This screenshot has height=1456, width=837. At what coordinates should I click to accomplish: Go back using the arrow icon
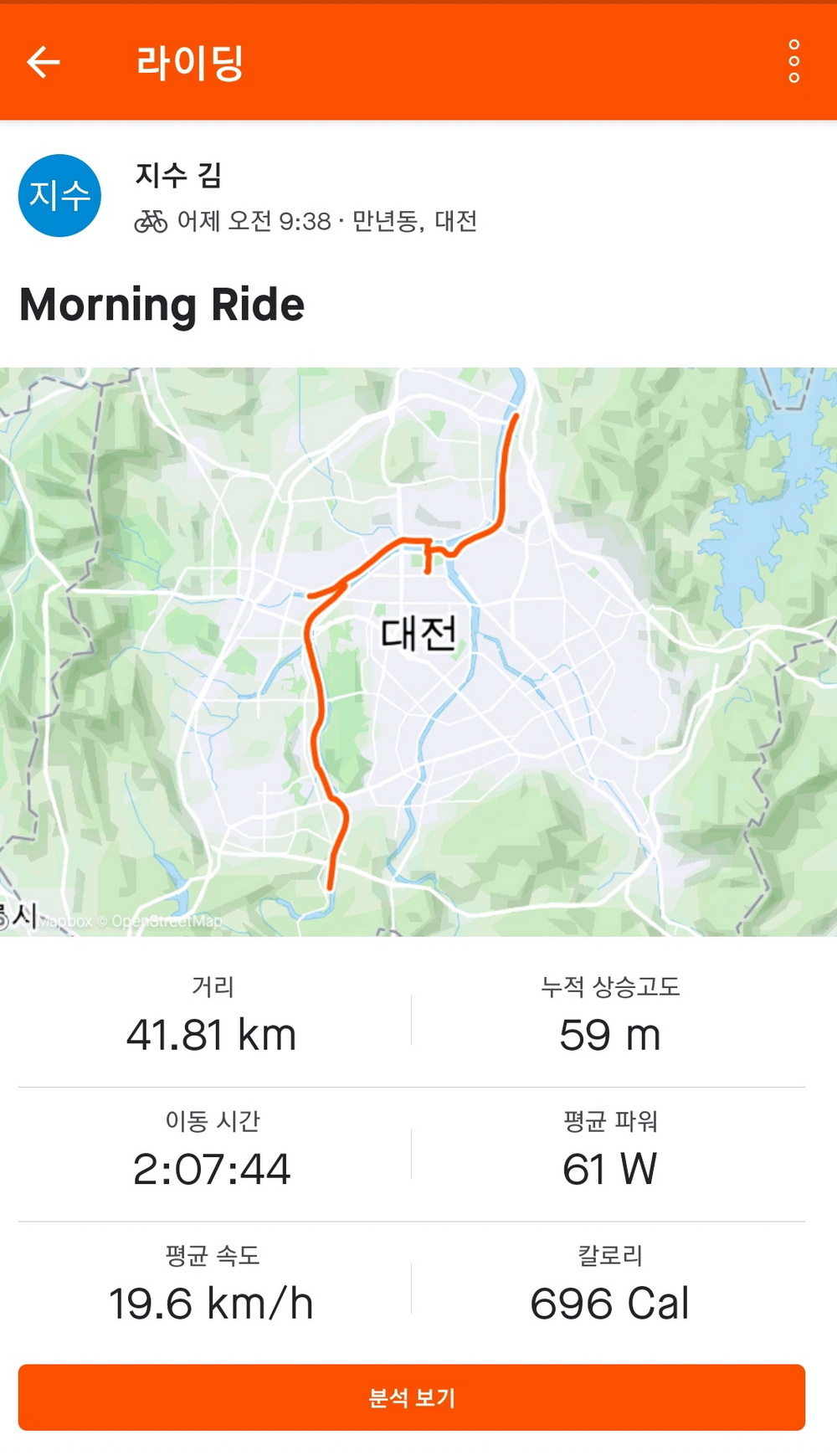(44, 62)
